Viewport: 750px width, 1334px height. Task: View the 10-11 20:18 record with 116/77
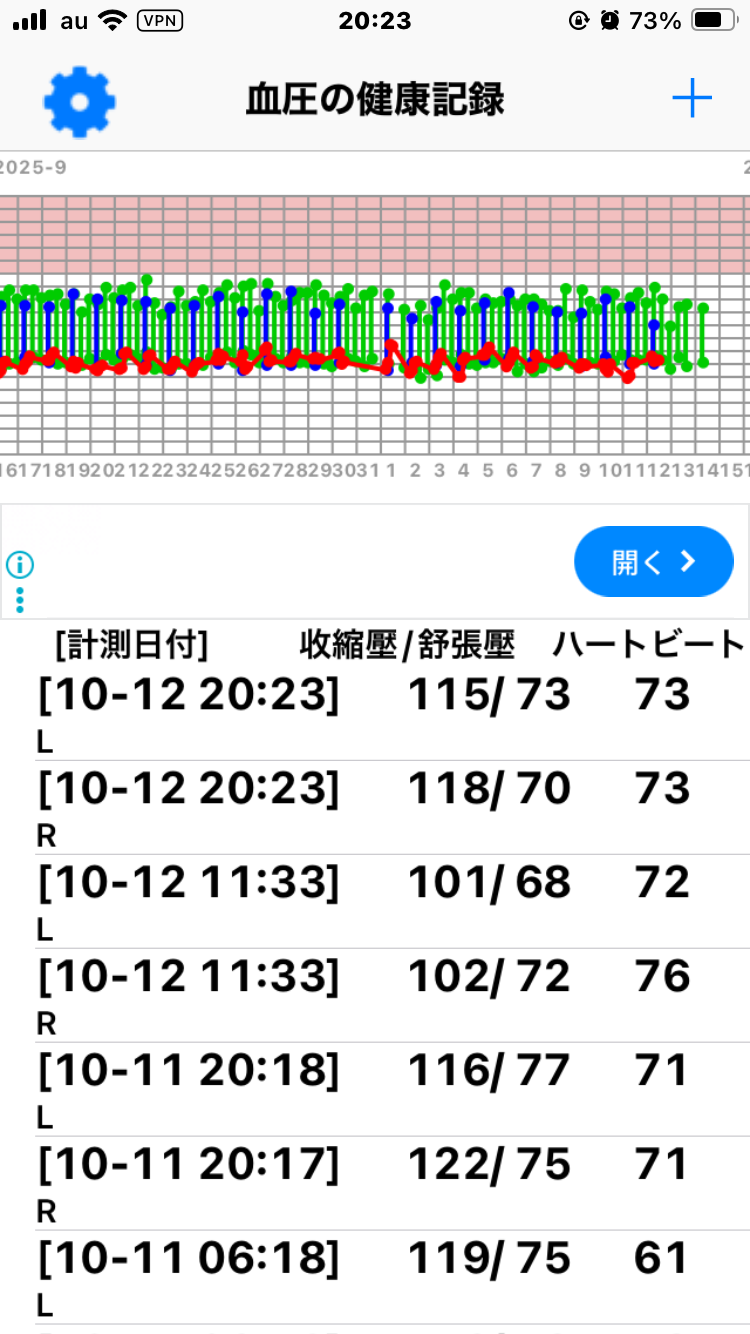[x=375, y=1087]
